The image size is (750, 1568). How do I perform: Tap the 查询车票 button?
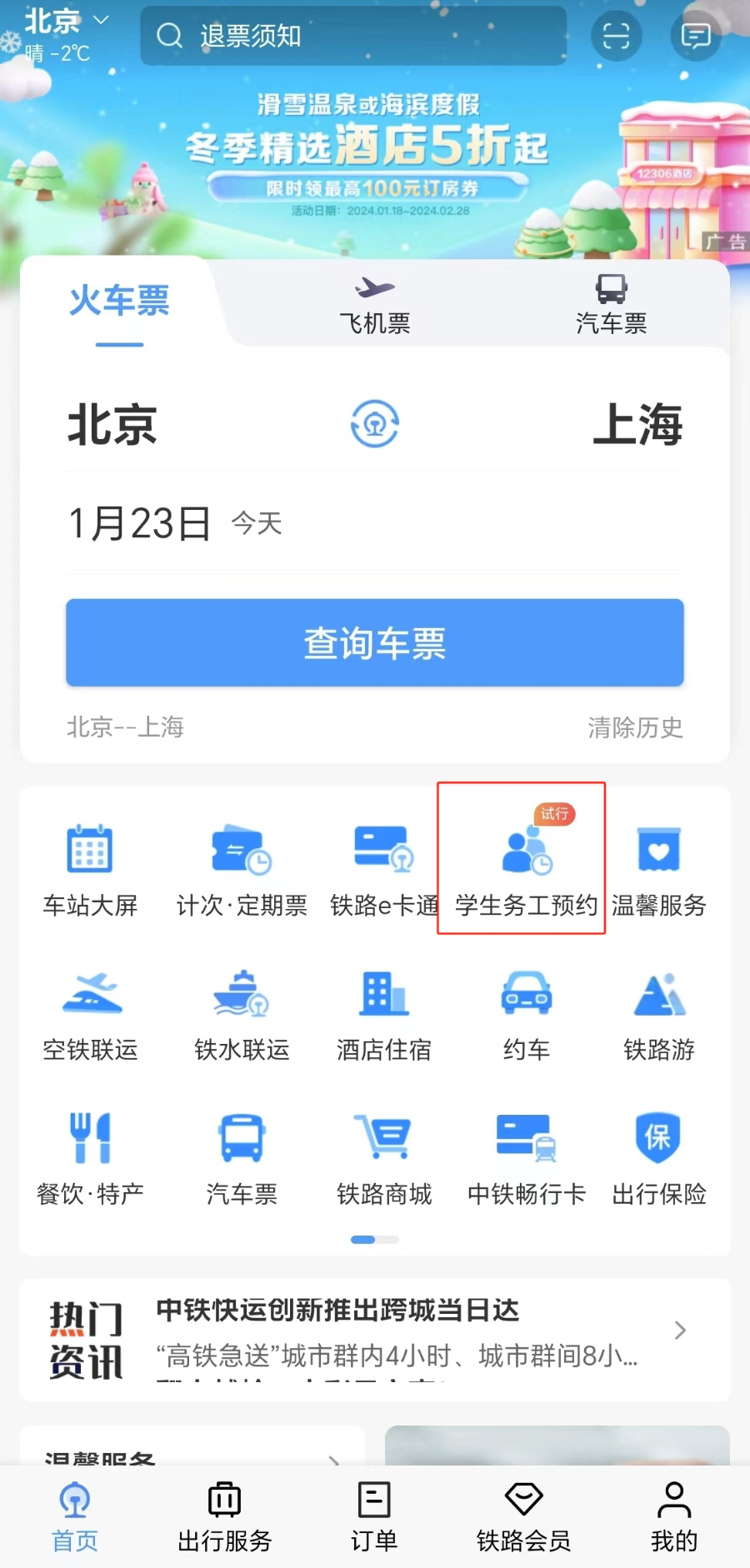(374, 643)
